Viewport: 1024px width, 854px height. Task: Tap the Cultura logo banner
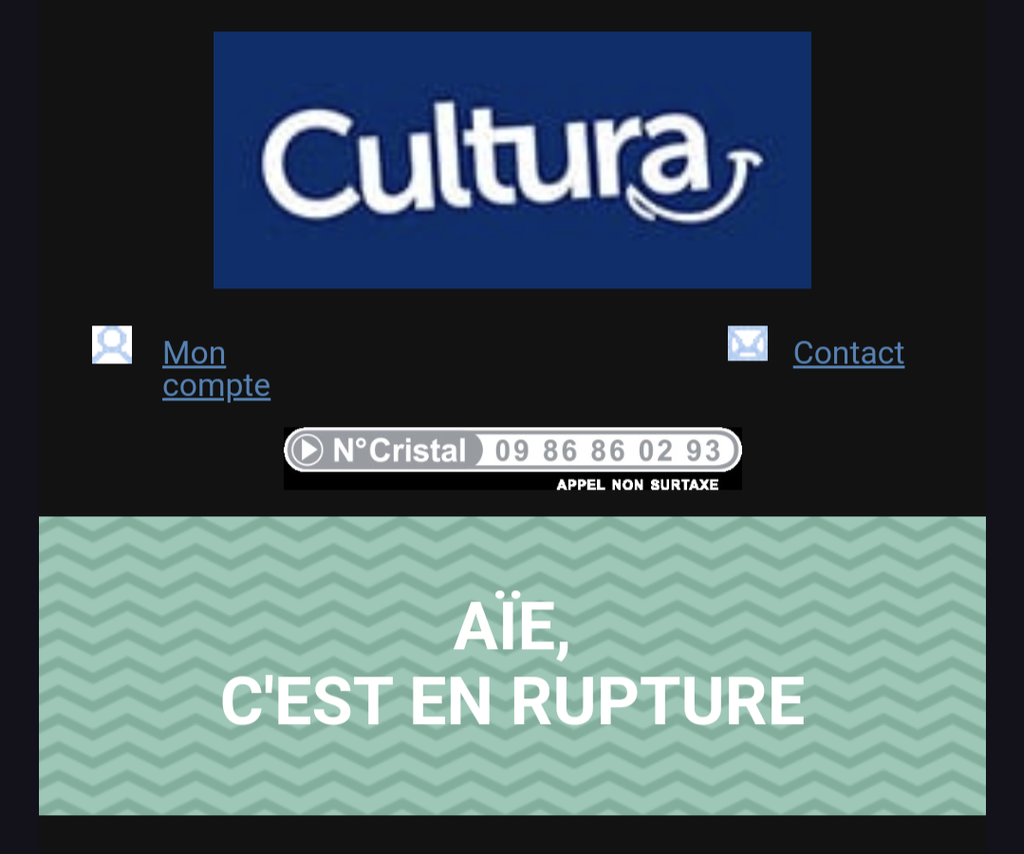512,160
